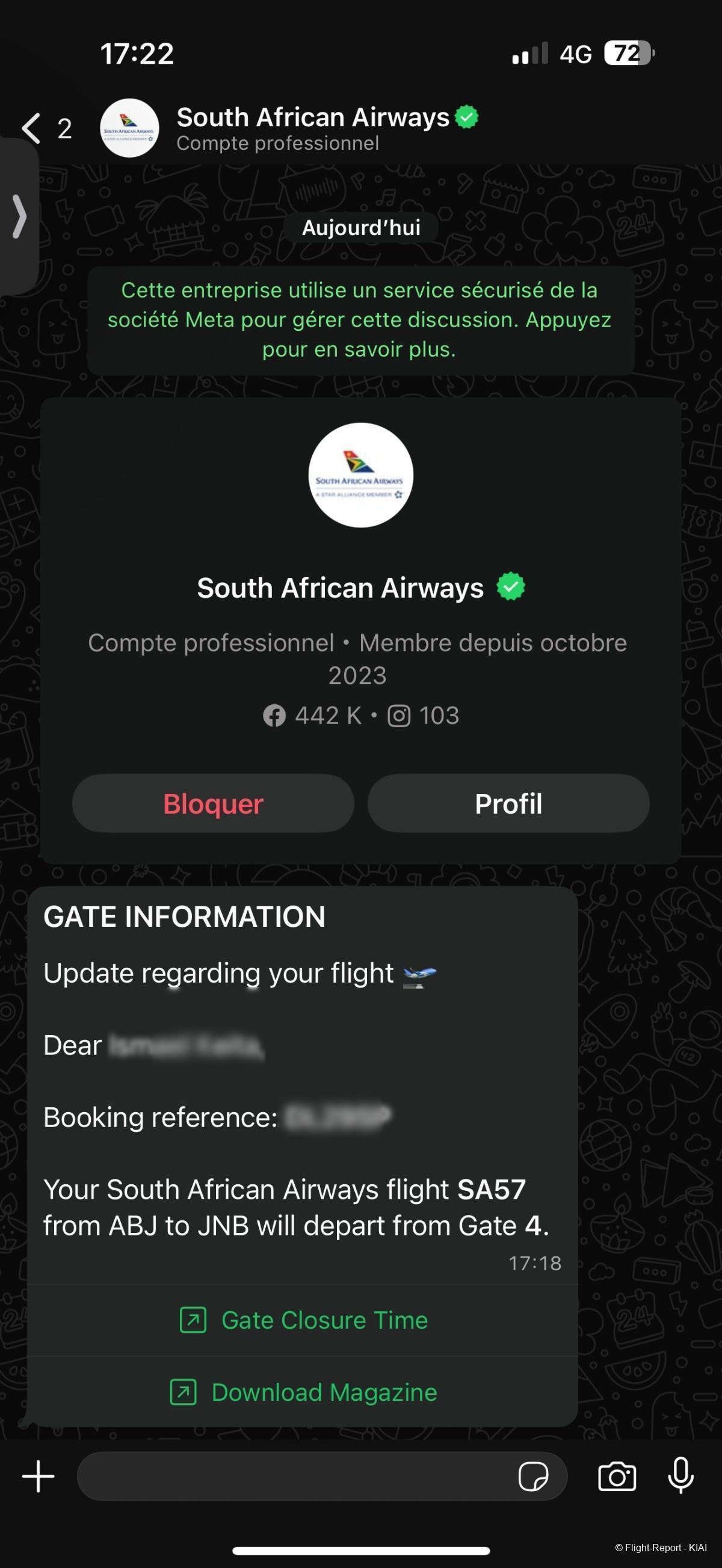Image resolution: width=722 pixels, height=1568 pixels.
Task: Open the Profil button
Action: 508,804
